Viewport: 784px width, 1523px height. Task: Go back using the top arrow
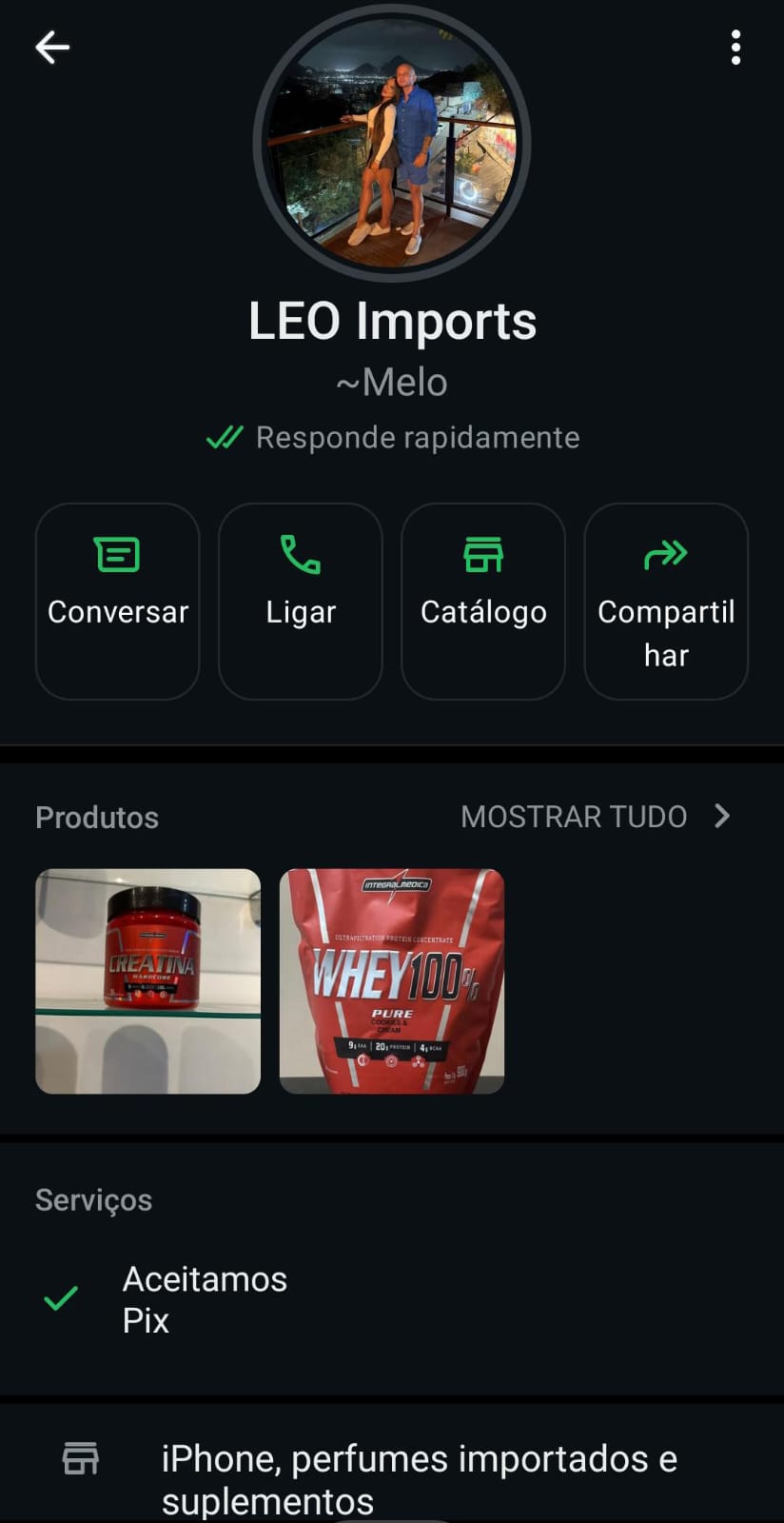coord(52,47)
